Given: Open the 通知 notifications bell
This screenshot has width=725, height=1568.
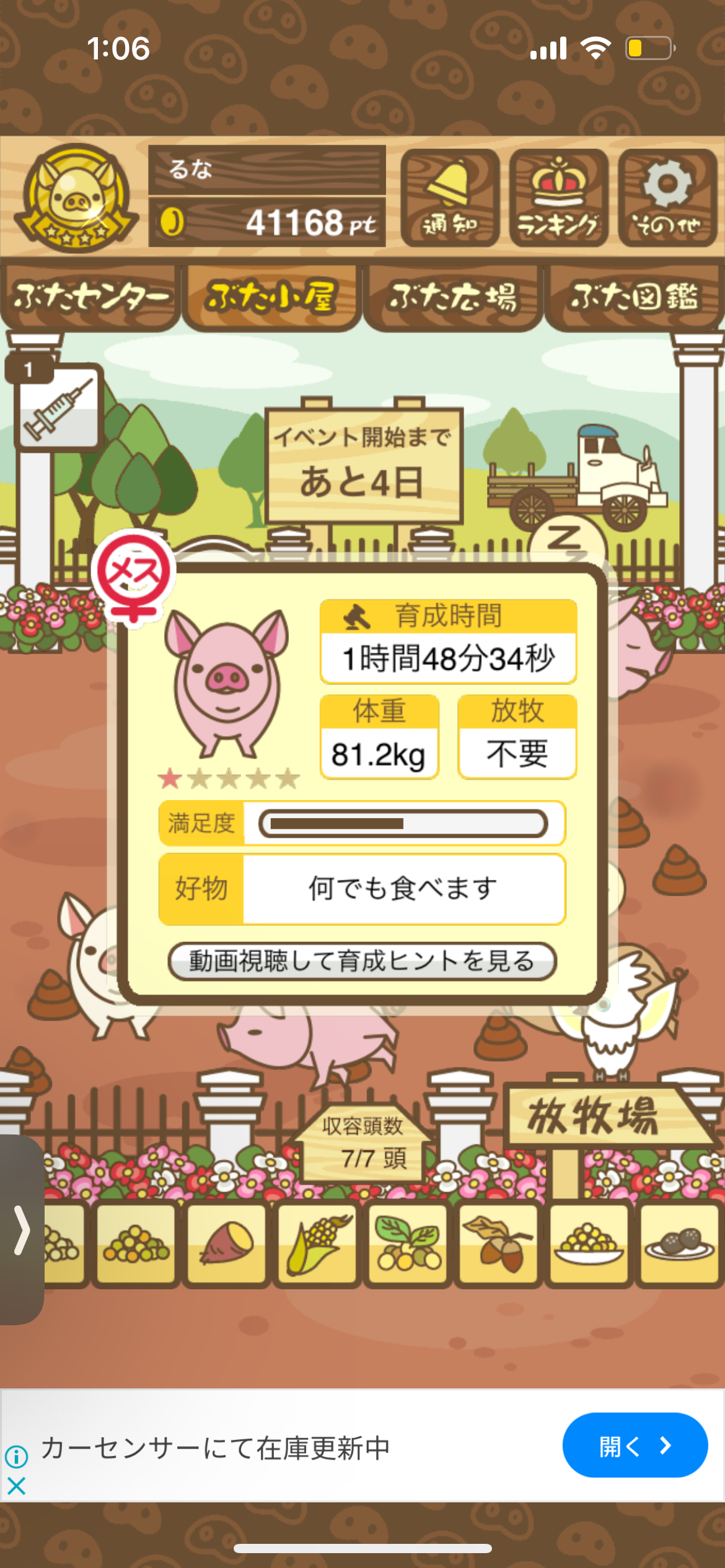Looking at the screenshot, I should (450, 198).
